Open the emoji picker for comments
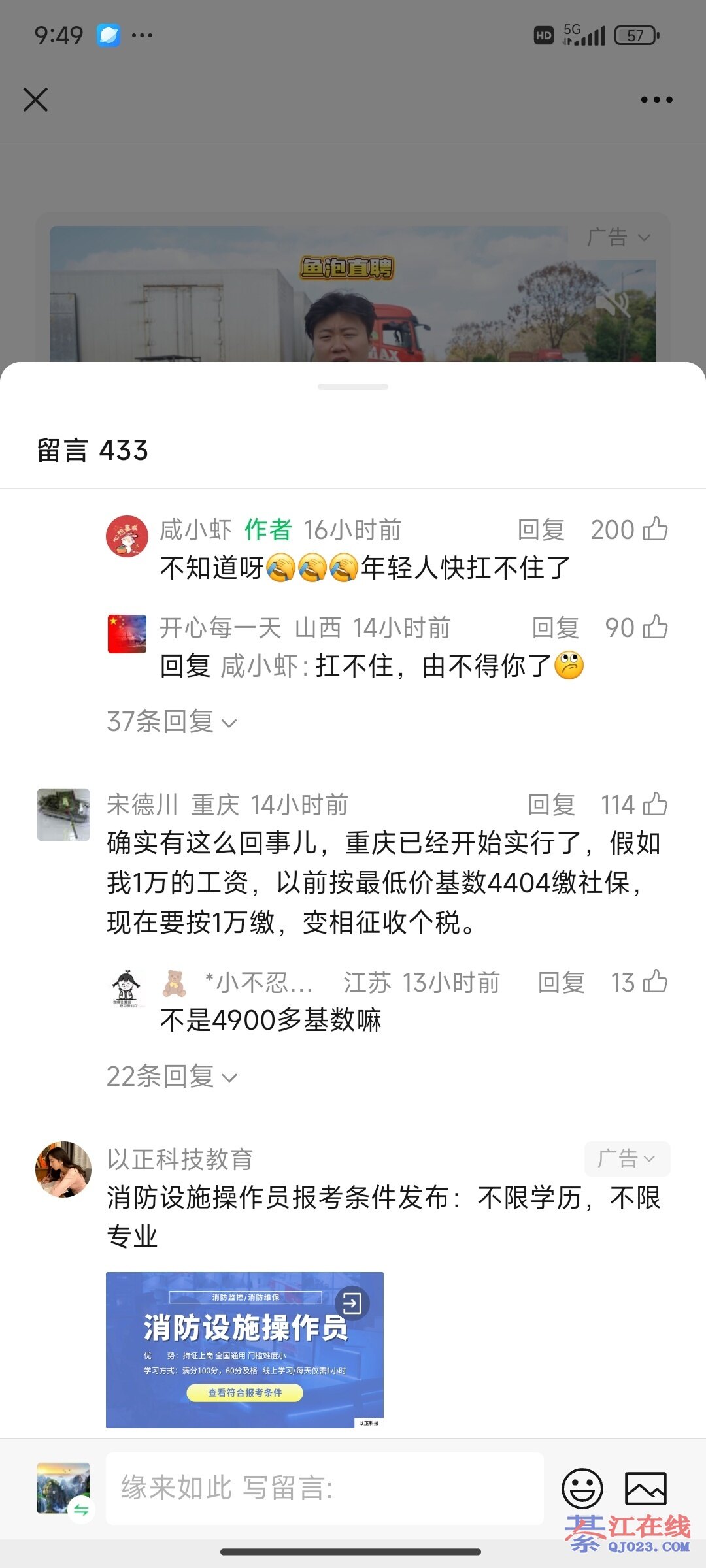This screenshot has width=706, height=1568. 582,1489
